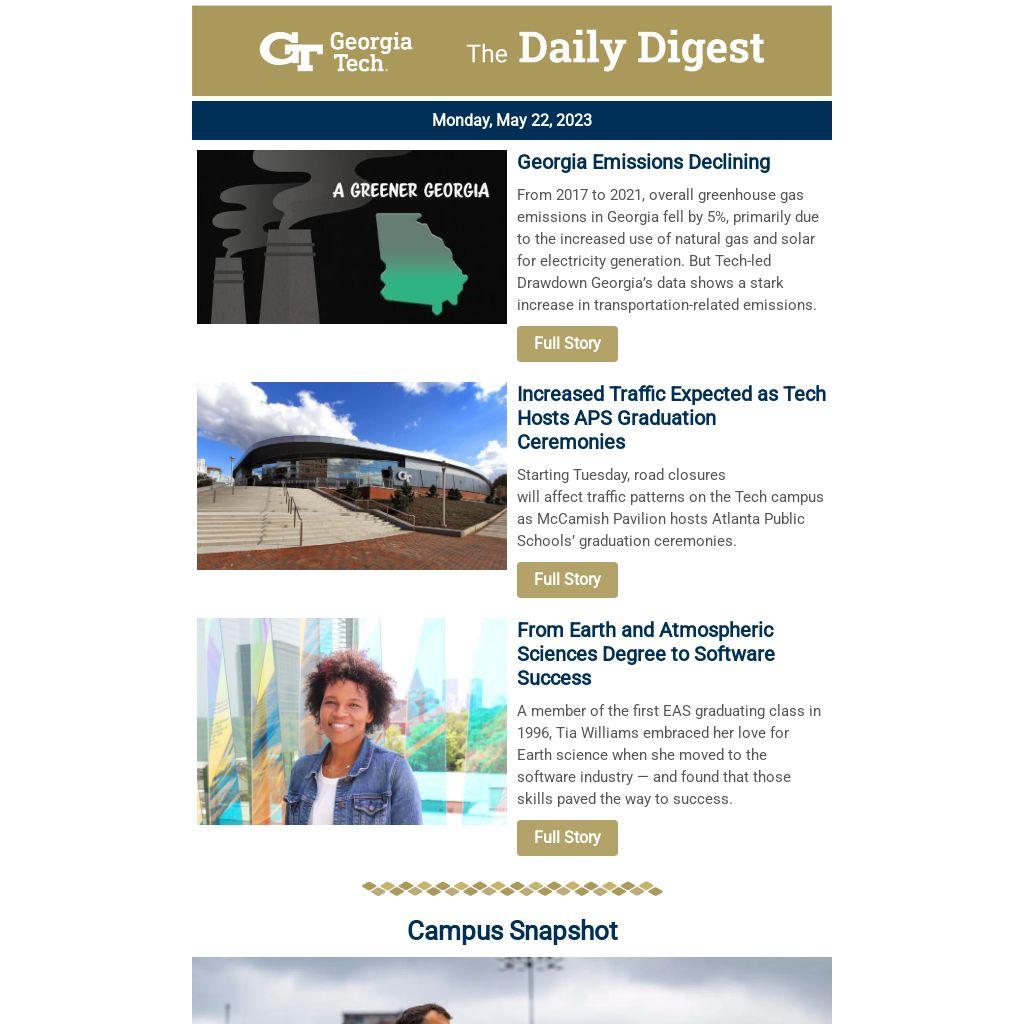
Task: Open the Increased Traffic Expected headline link
Action: point(671,418)
